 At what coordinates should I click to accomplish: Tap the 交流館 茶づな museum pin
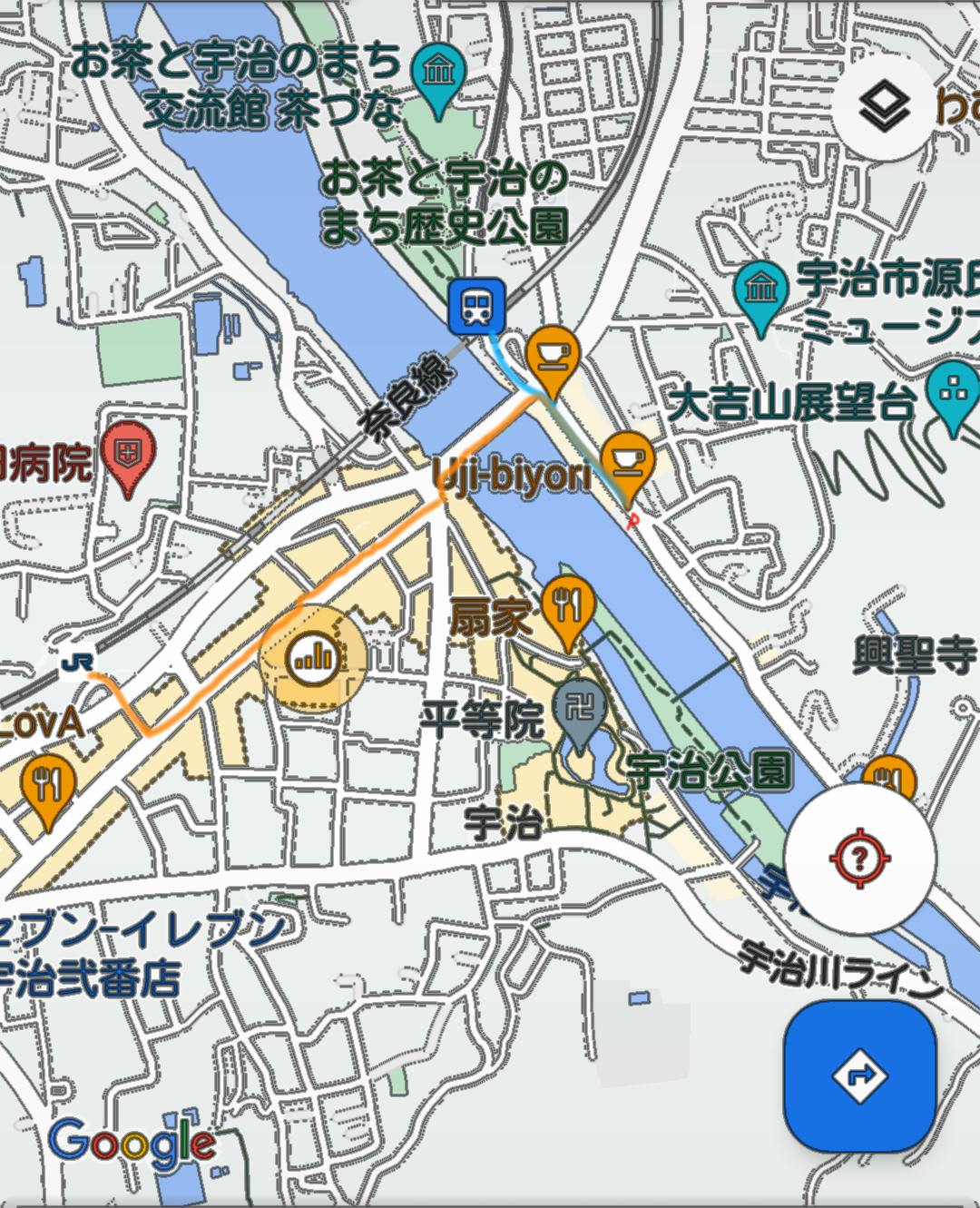coord(438,72)
